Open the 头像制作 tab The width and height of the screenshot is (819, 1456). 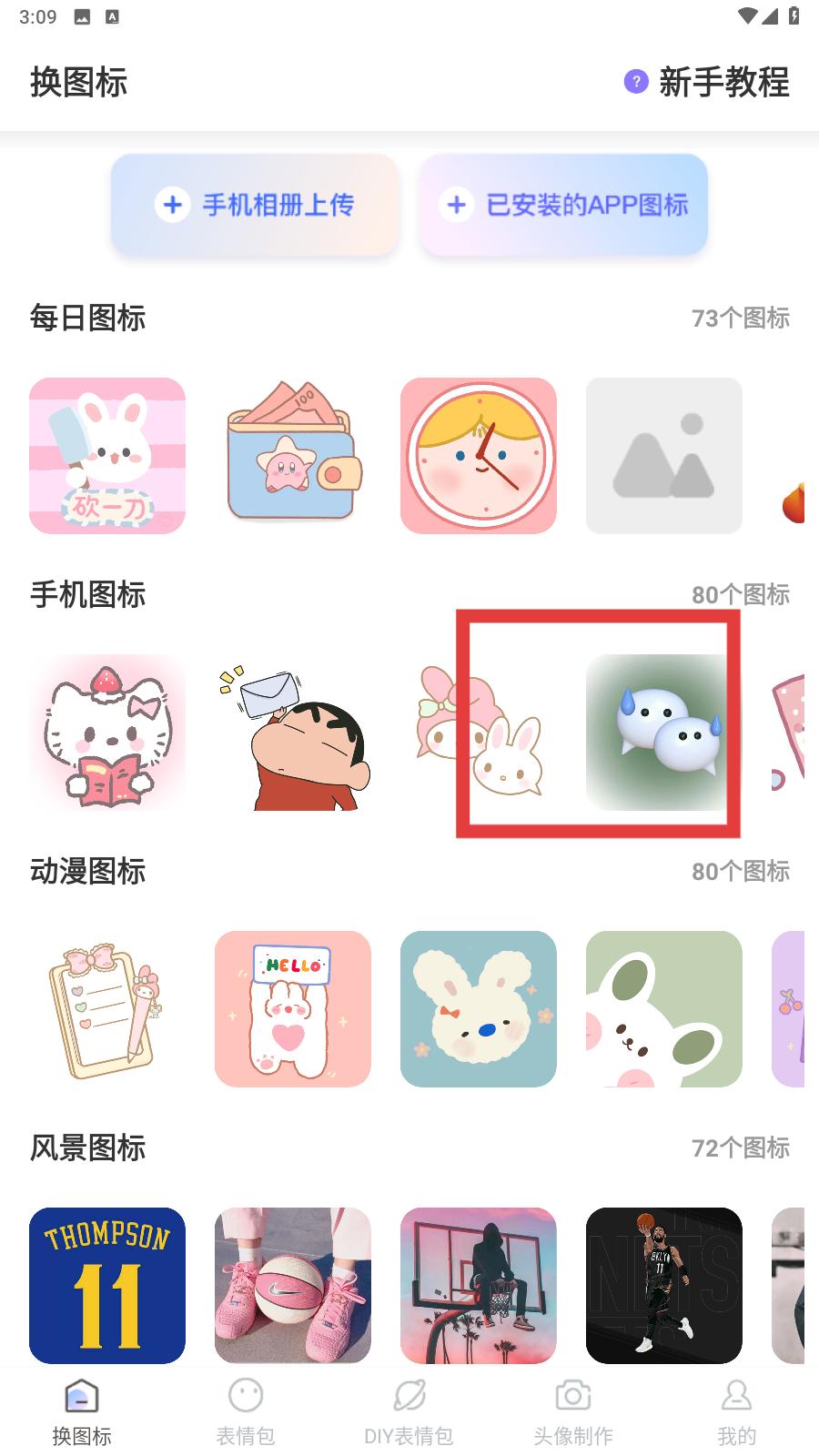click(x=573, y=1412)
